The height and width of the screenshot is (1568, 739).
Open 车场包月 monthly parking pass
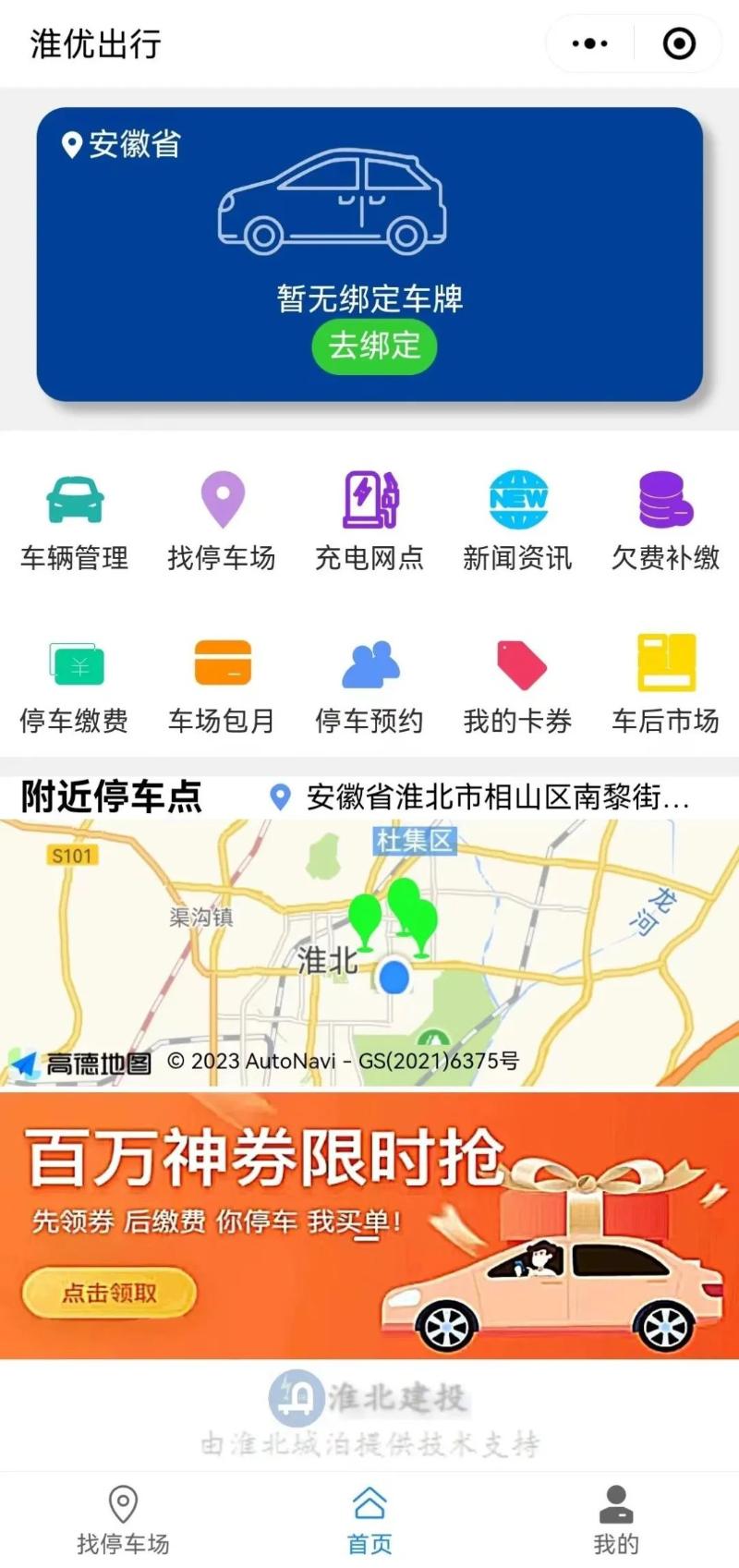pyautogui.click(x=222, y=685)
